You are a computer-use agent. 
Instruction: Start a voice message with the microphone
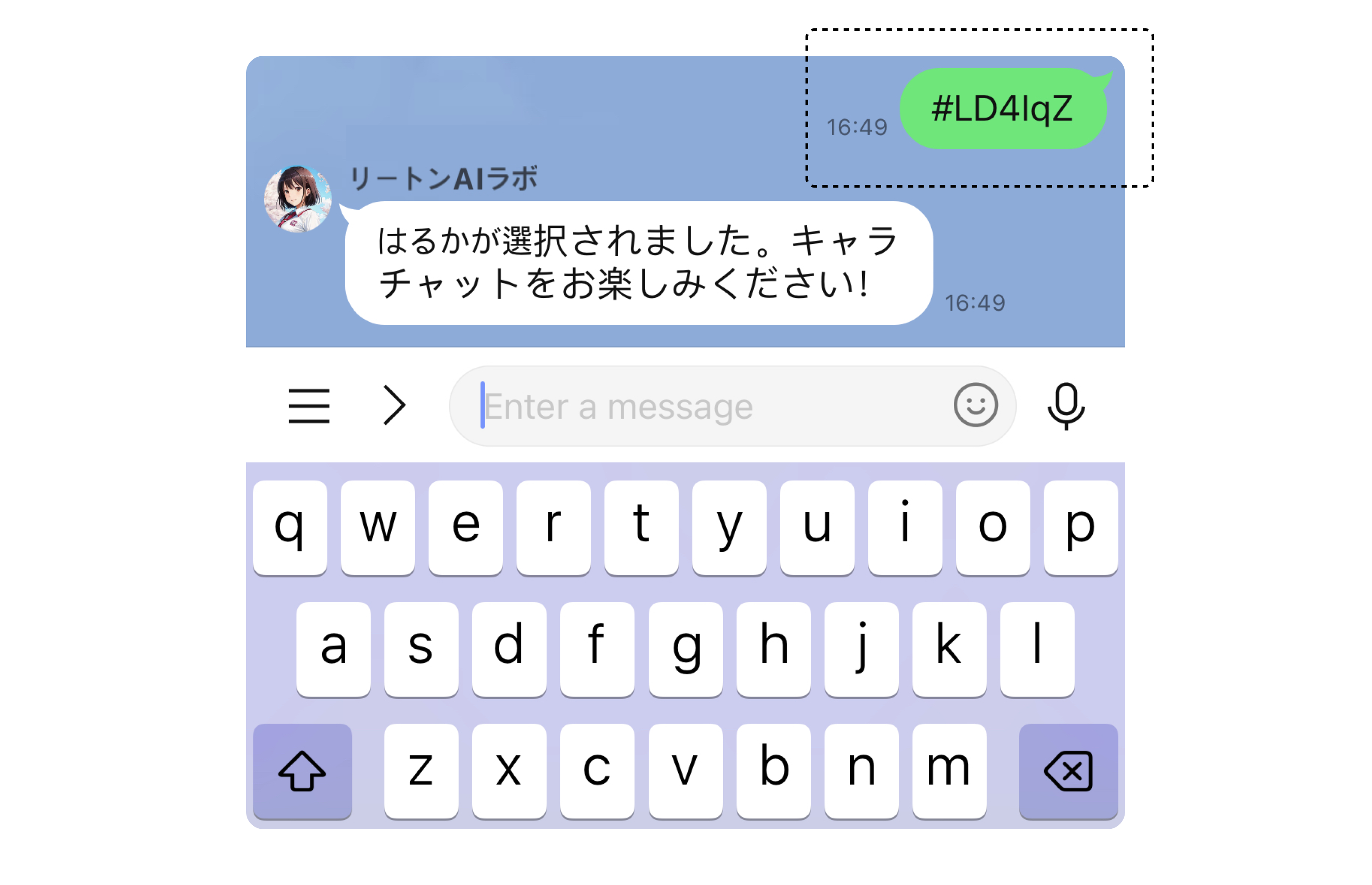(x=1065, y=406)
